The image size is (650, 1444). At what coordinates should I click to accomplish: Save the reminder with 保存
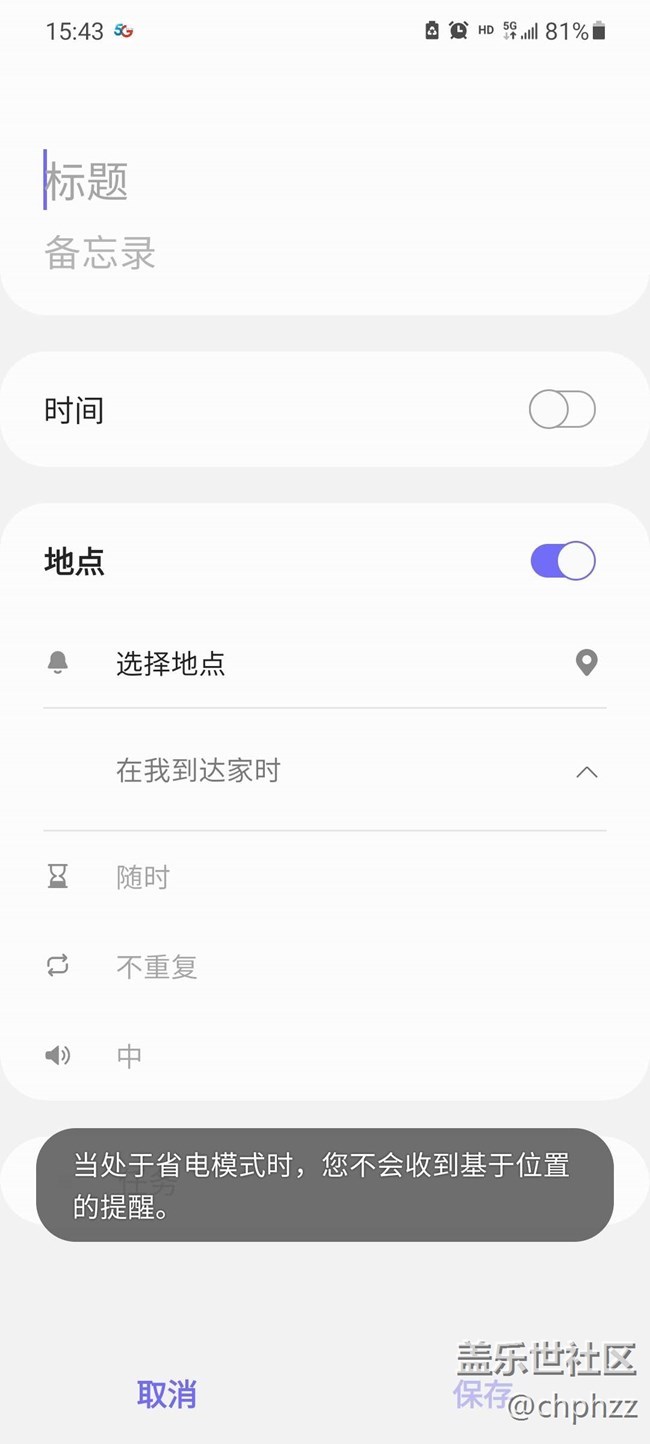(x=482, y=1394)
